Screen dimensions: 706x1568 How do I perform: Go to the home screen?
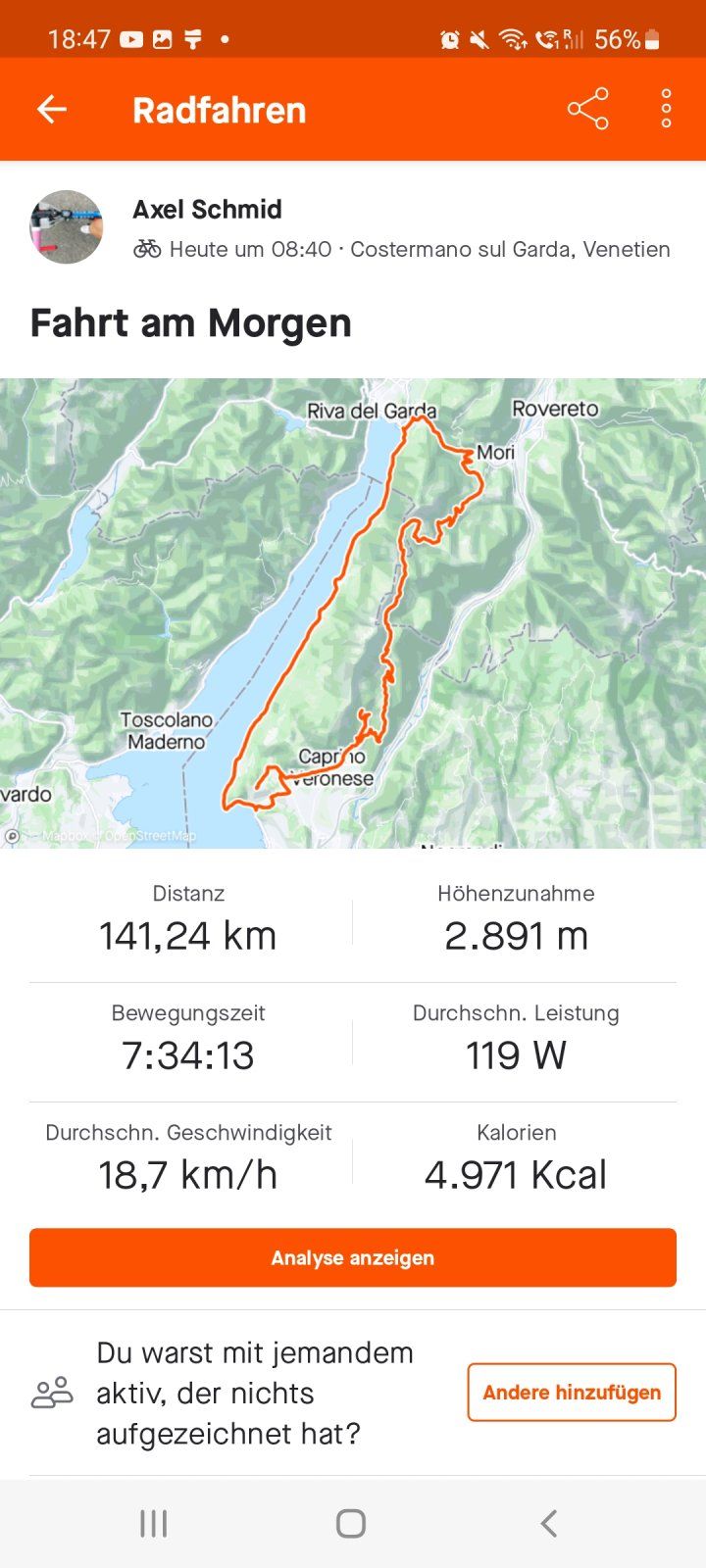(351, 1523)
